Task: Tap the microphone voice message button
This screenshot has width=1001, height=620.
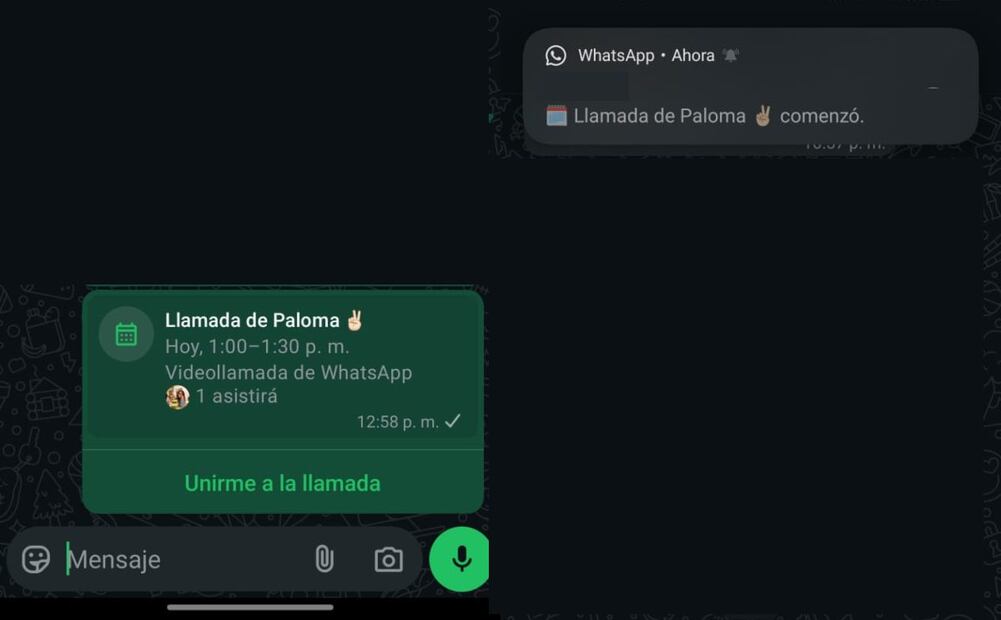Action: (x=461, y=559)
